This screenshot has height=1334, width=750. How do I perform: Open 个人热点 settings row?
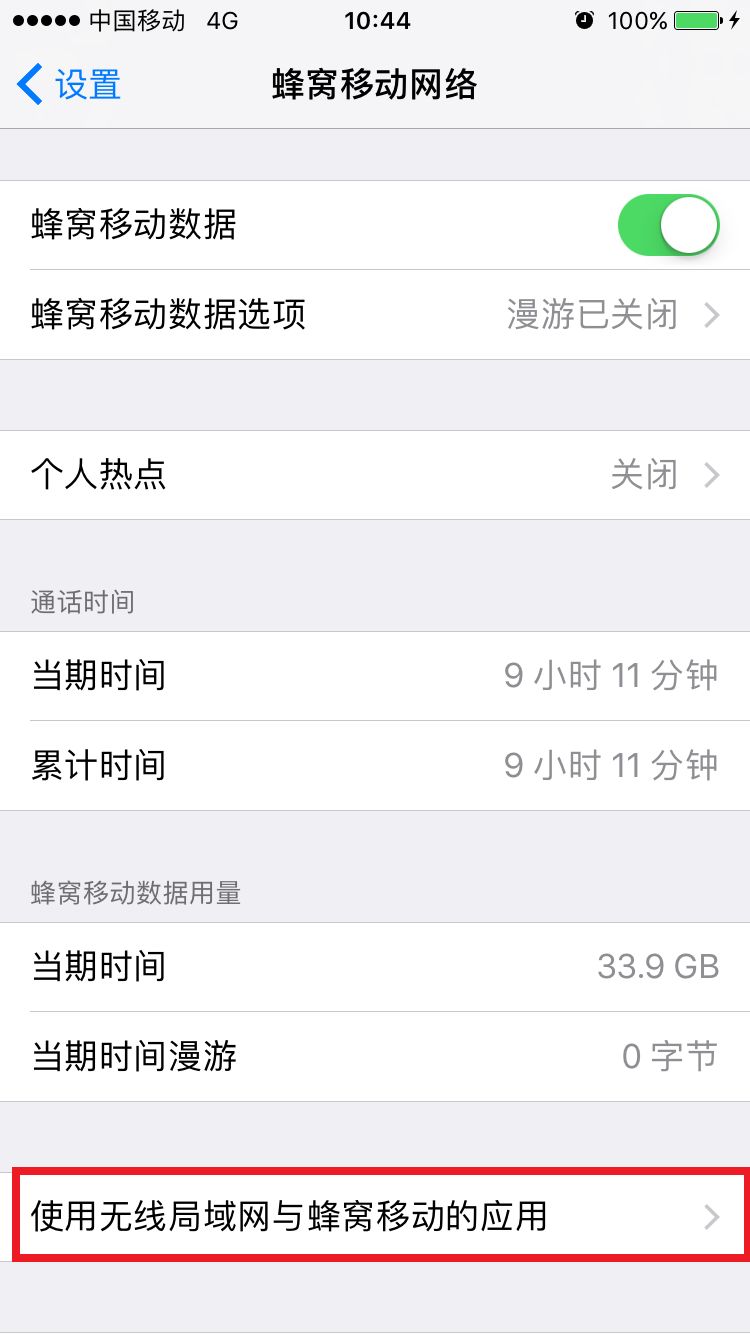point(375,475)
